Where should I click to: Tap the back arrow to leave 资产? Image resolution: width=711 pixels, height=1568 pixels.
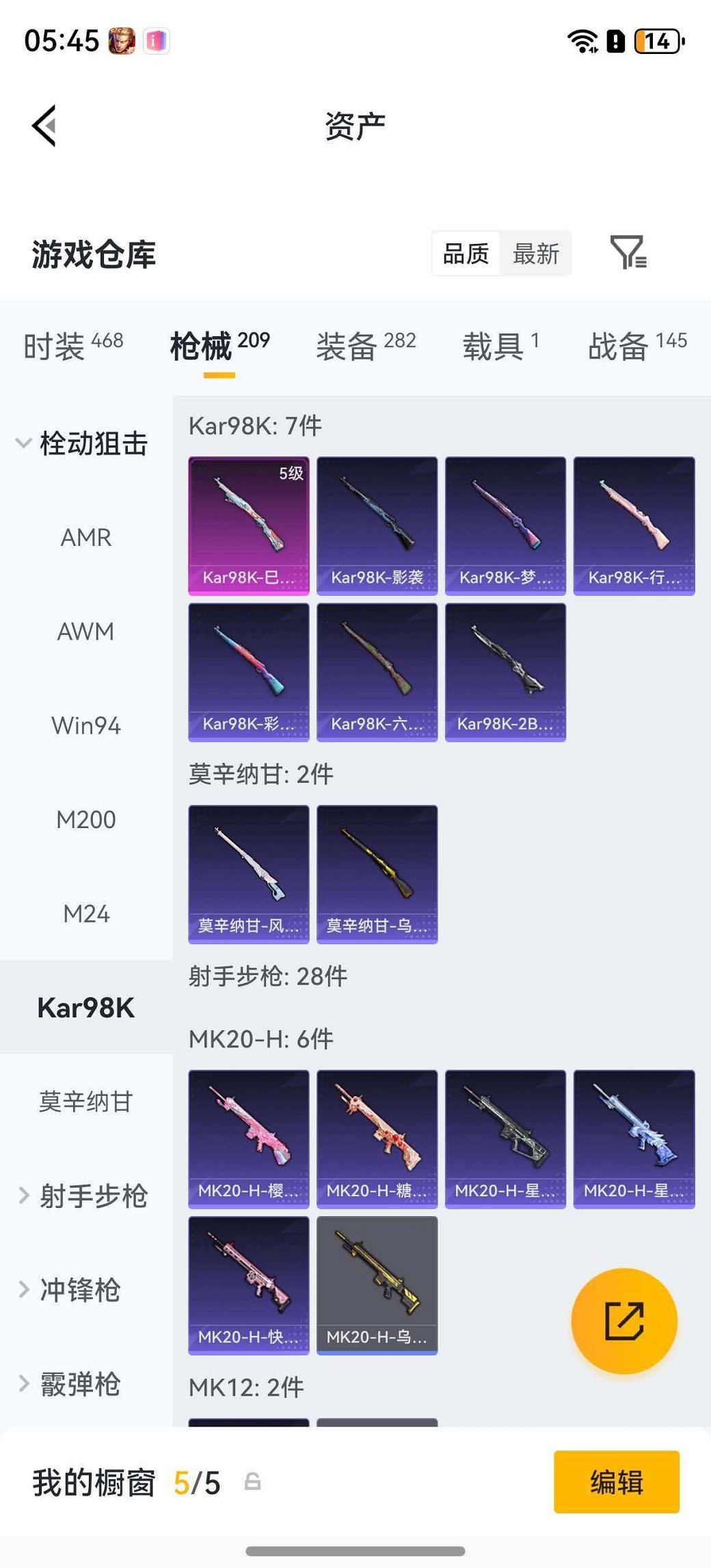[43, 125]
